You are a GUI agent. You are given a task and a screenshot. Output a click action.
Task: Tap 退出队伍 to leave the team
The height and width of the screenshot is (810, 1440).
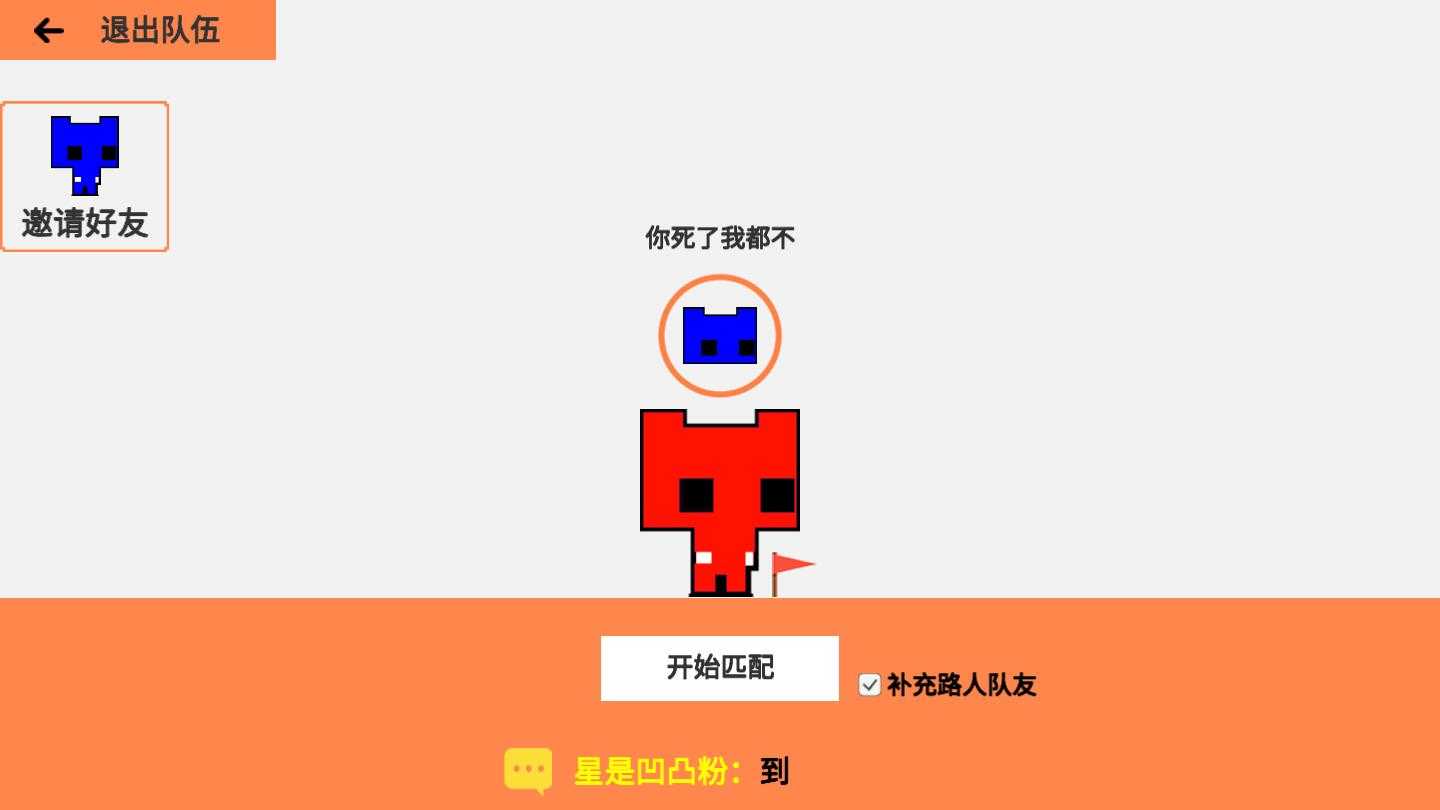tap(137, 30)
